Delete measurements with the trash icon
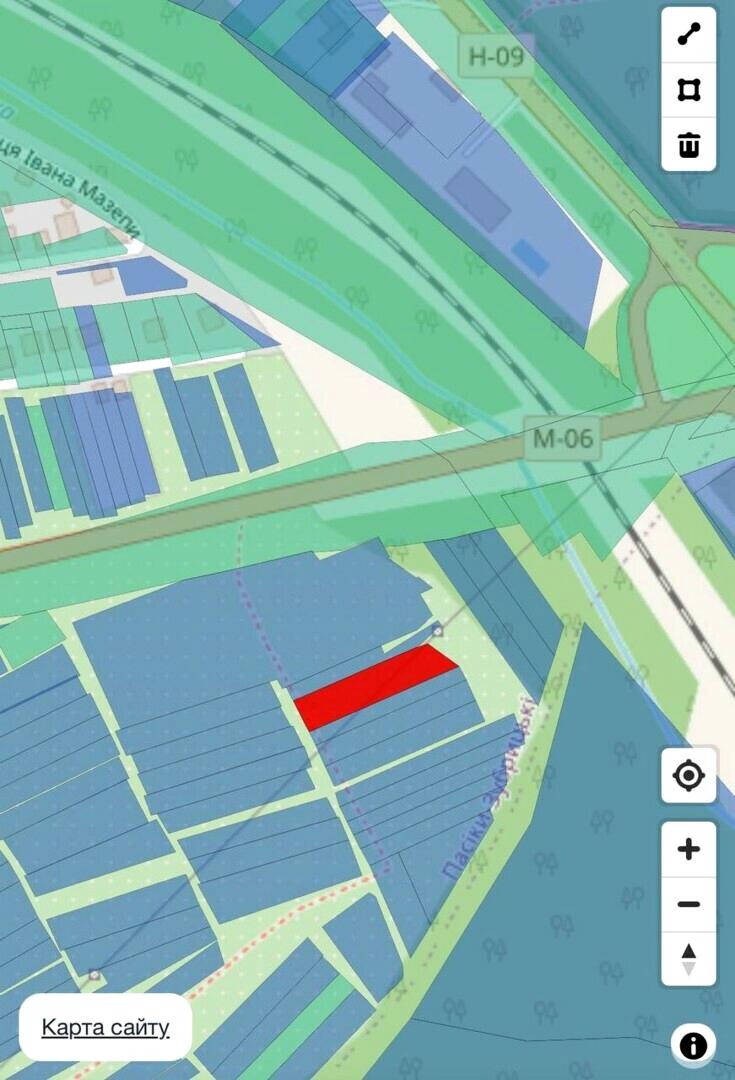 coord(689,146)
